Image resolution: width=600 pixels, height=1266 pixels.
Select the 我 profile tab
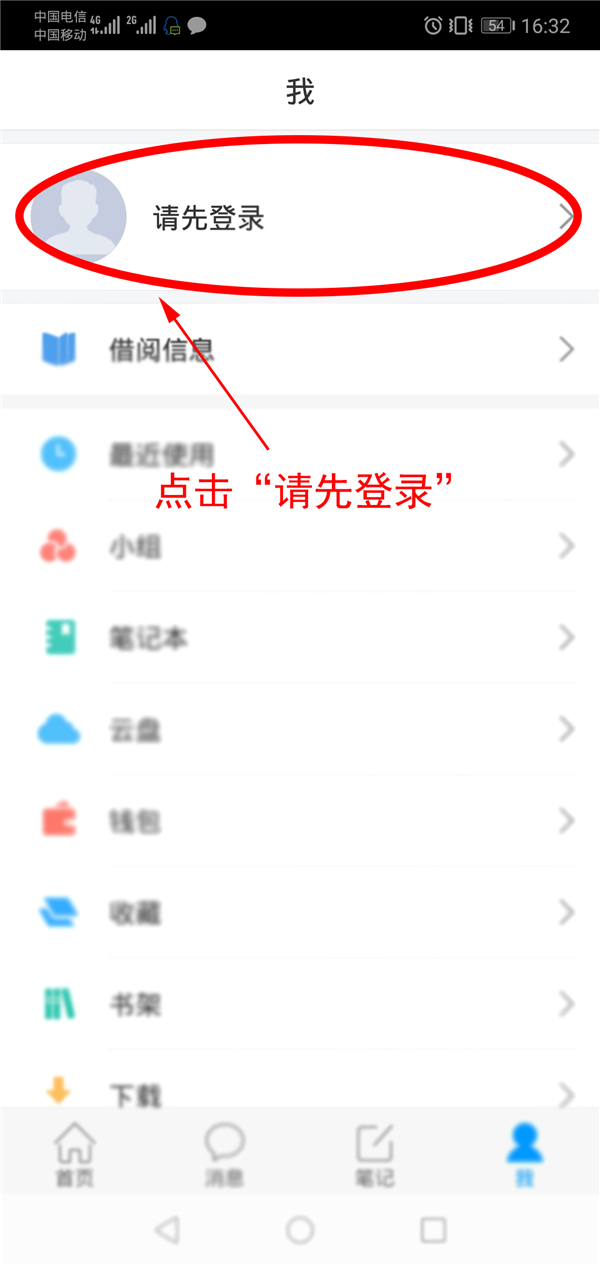(524, 1154)
